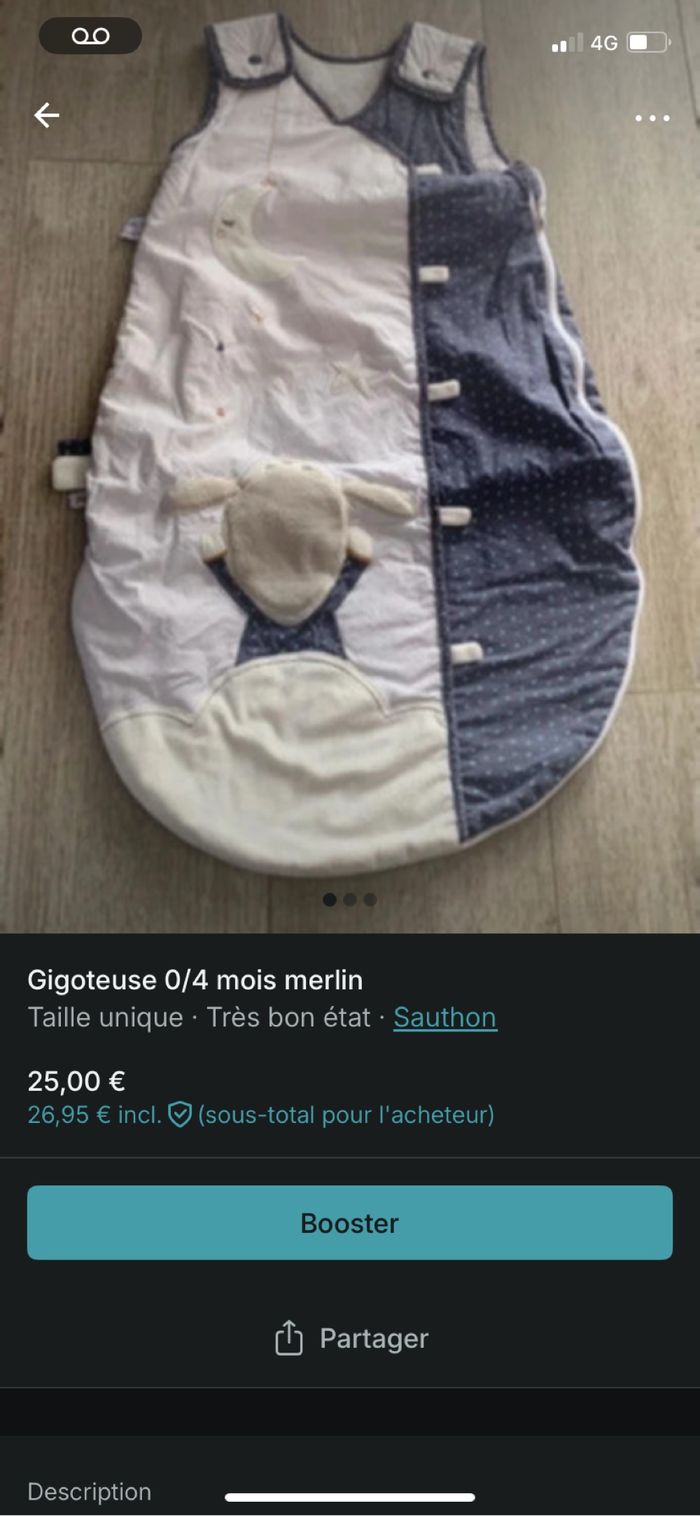Viewport: 700px width, 1516px height.
Task: Open the three-dot overflow menu
Action: pos(652,118)
